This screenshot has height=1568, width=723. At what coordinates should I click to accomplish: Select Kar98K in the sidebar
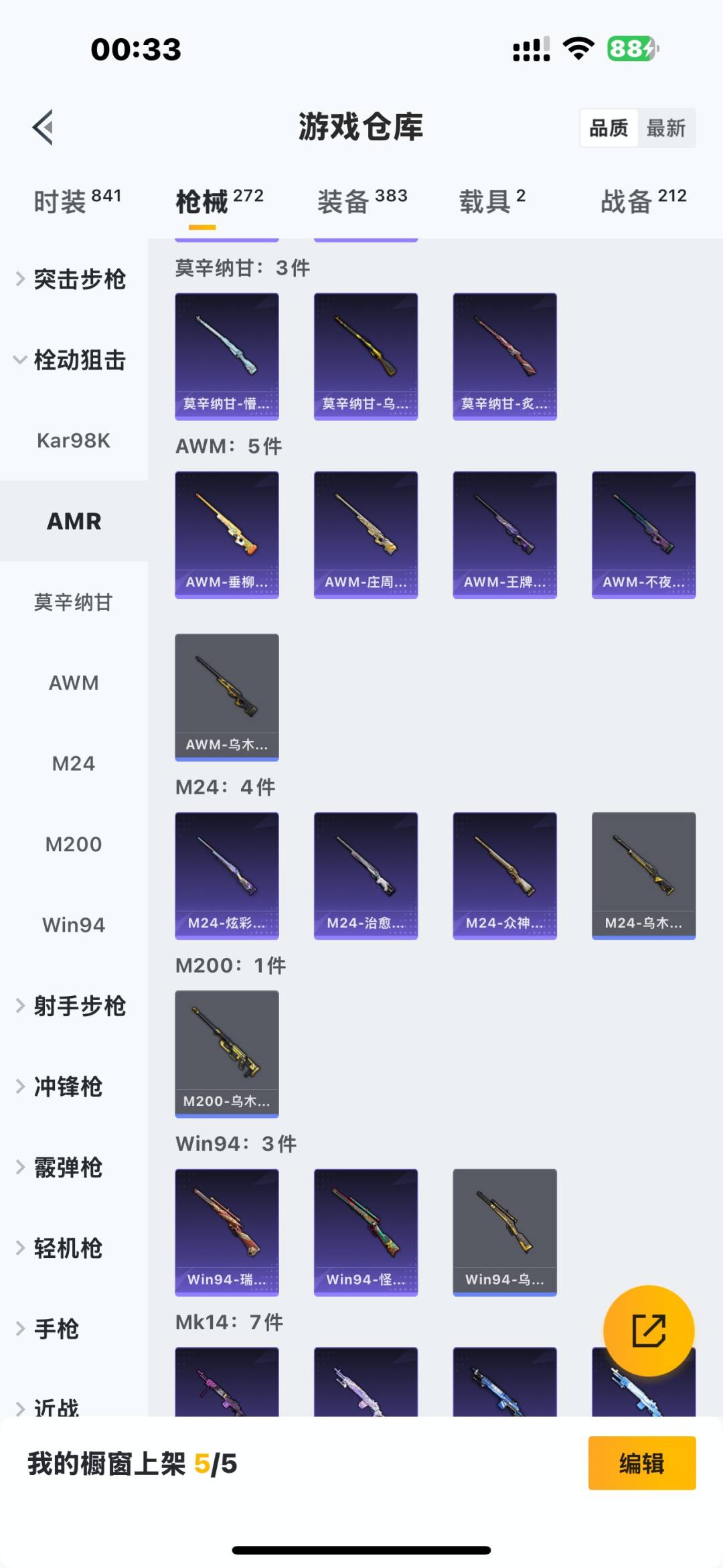coord(74,441)
